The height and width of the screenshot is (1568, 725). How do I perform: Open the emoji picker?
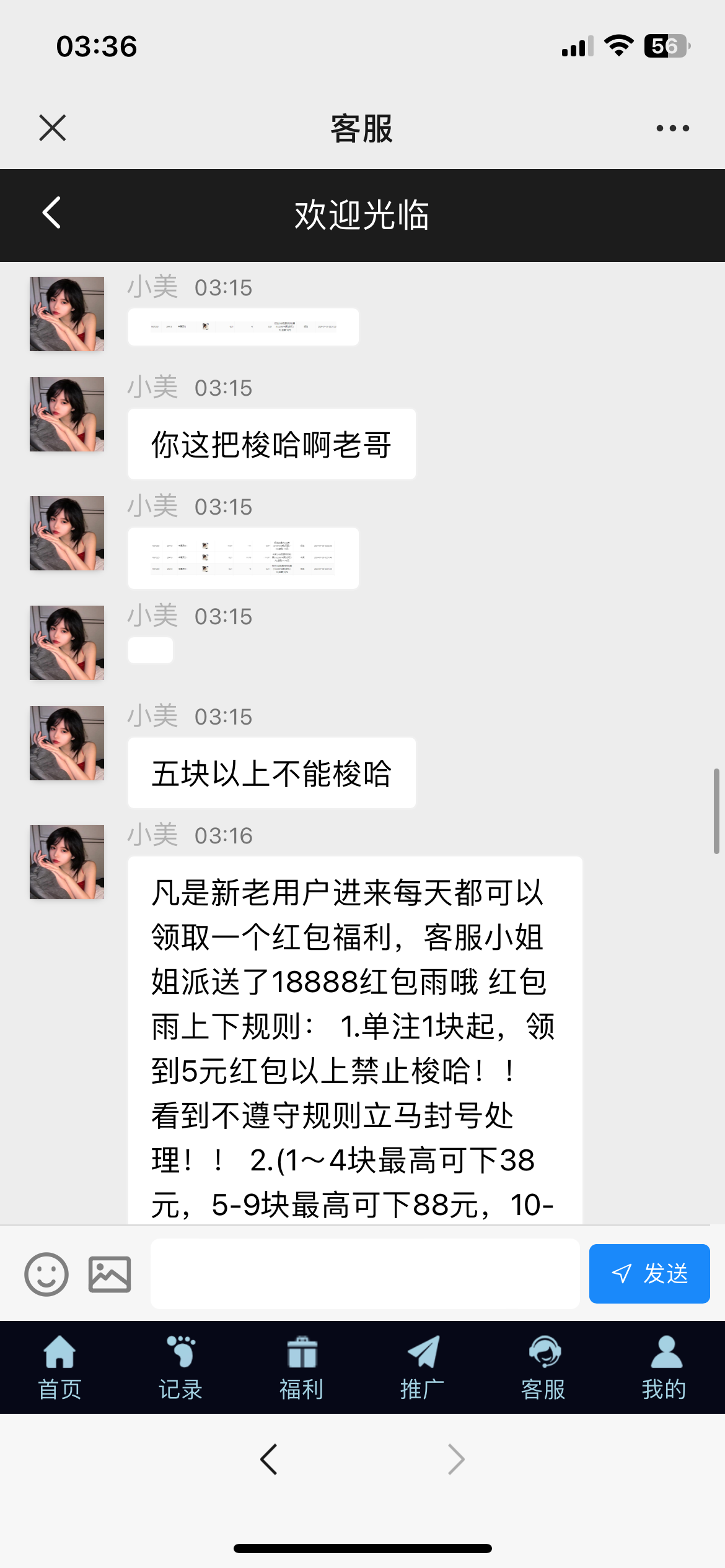[46, 1274]
